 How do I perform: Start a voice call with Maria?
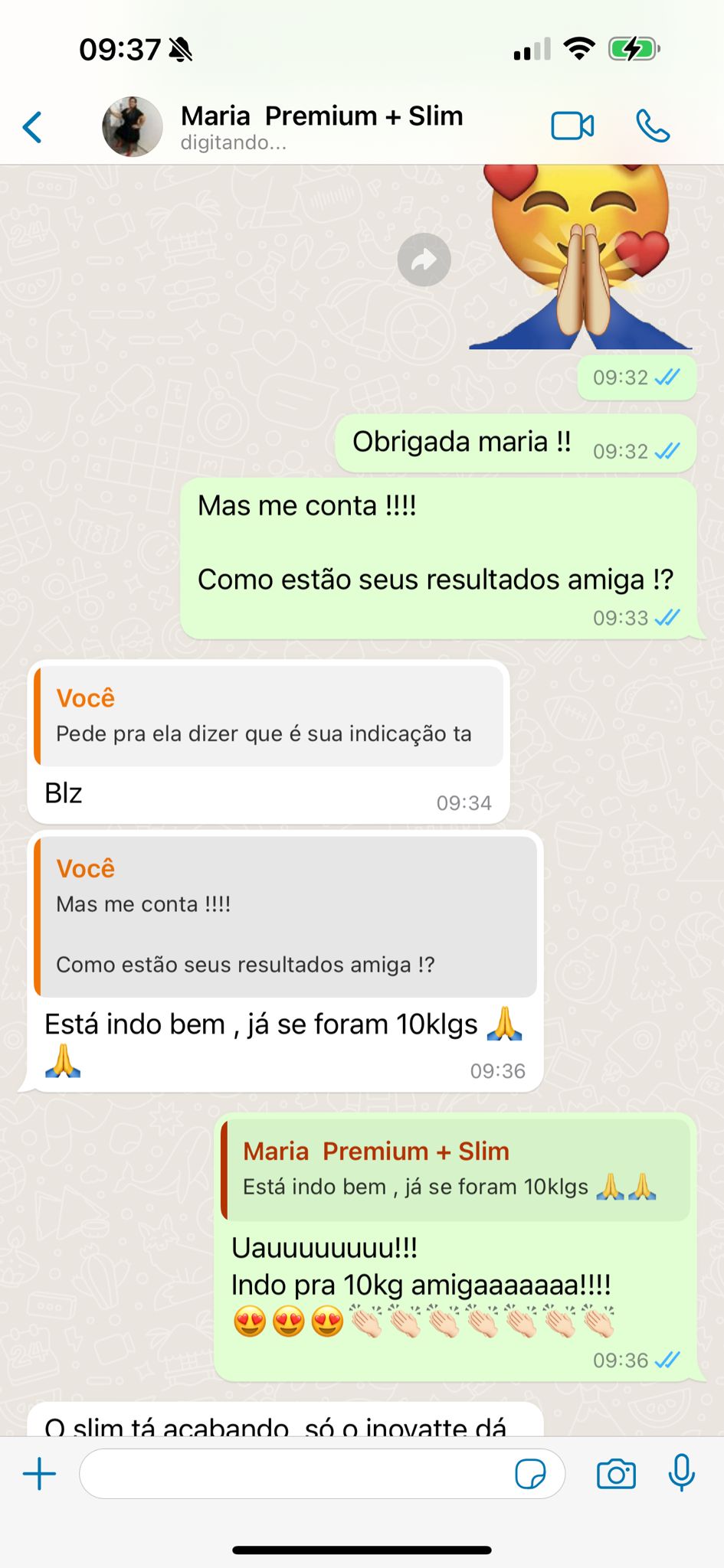653,126
